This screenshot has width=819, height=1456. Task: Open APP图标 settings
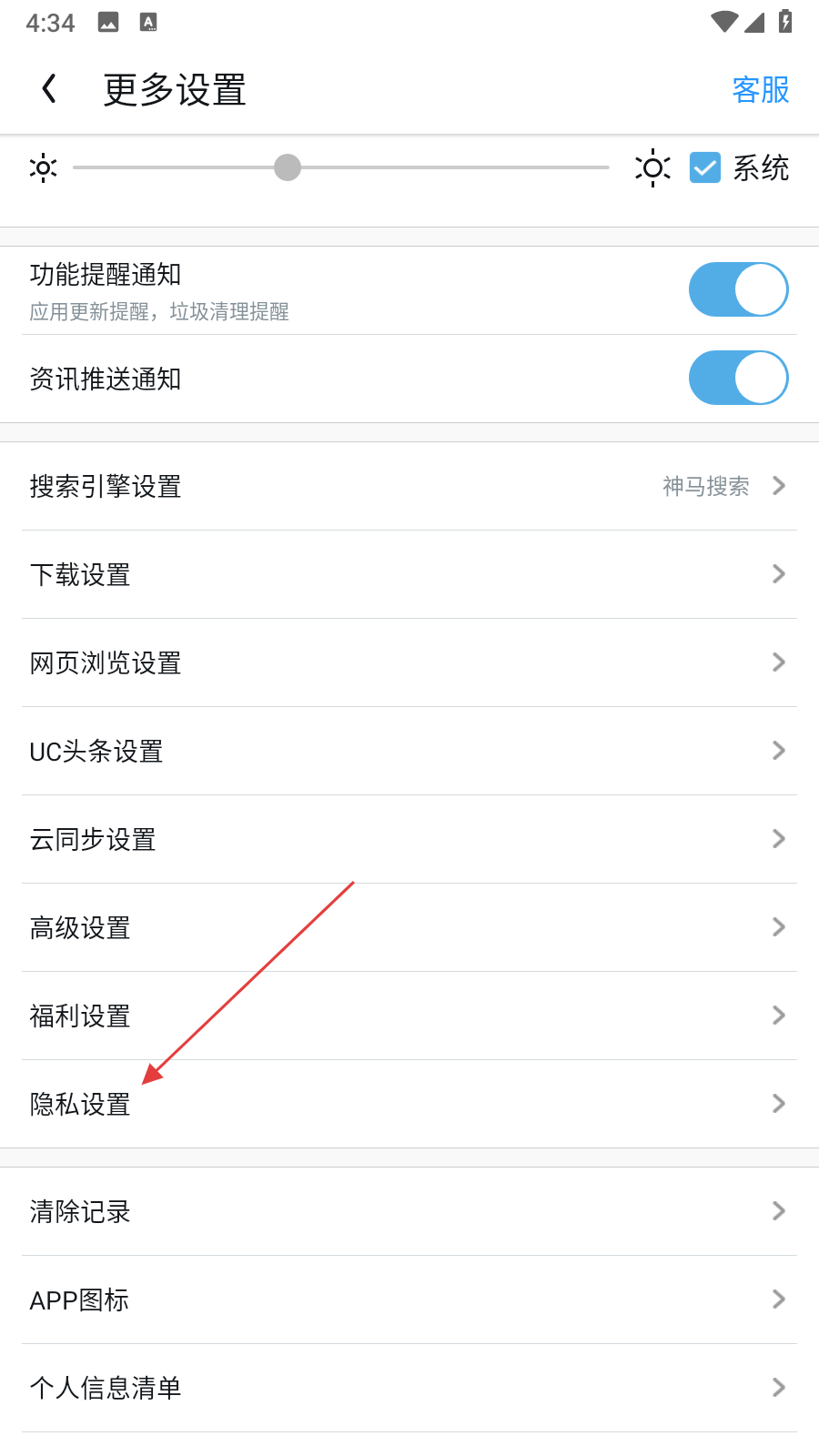(409, 1299)
